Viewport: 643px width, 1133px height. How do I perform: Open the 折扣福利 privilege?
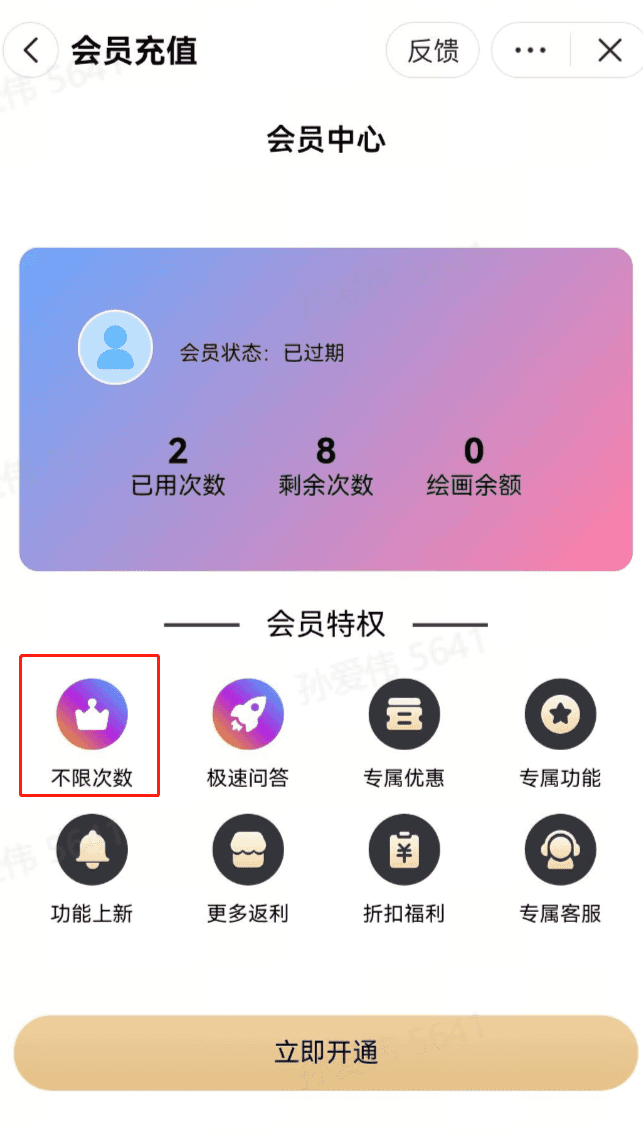[x=404, y=850]
